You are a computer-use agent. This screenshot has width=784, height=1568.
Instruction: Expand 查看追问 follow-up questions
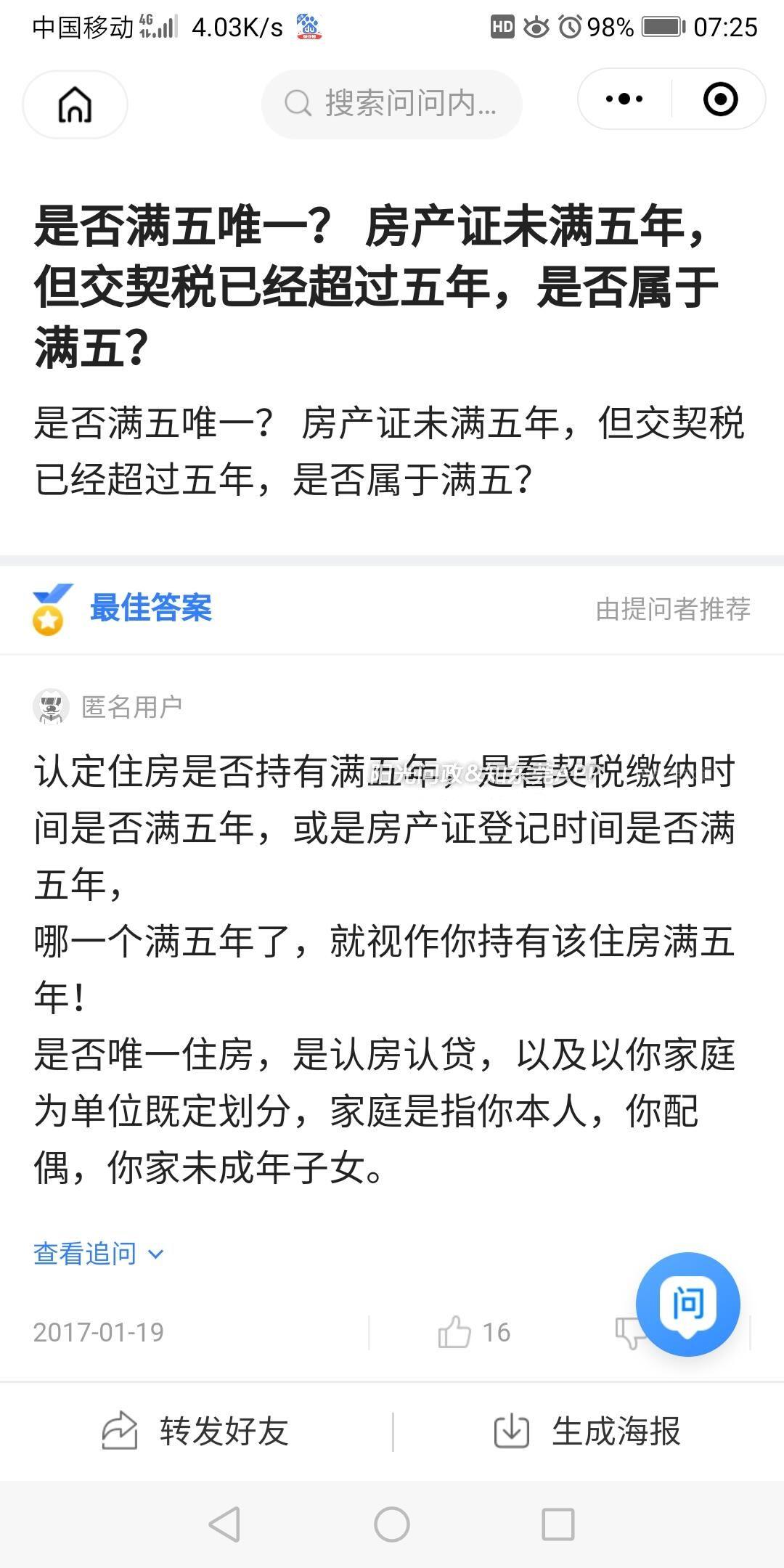point(99,1254)
